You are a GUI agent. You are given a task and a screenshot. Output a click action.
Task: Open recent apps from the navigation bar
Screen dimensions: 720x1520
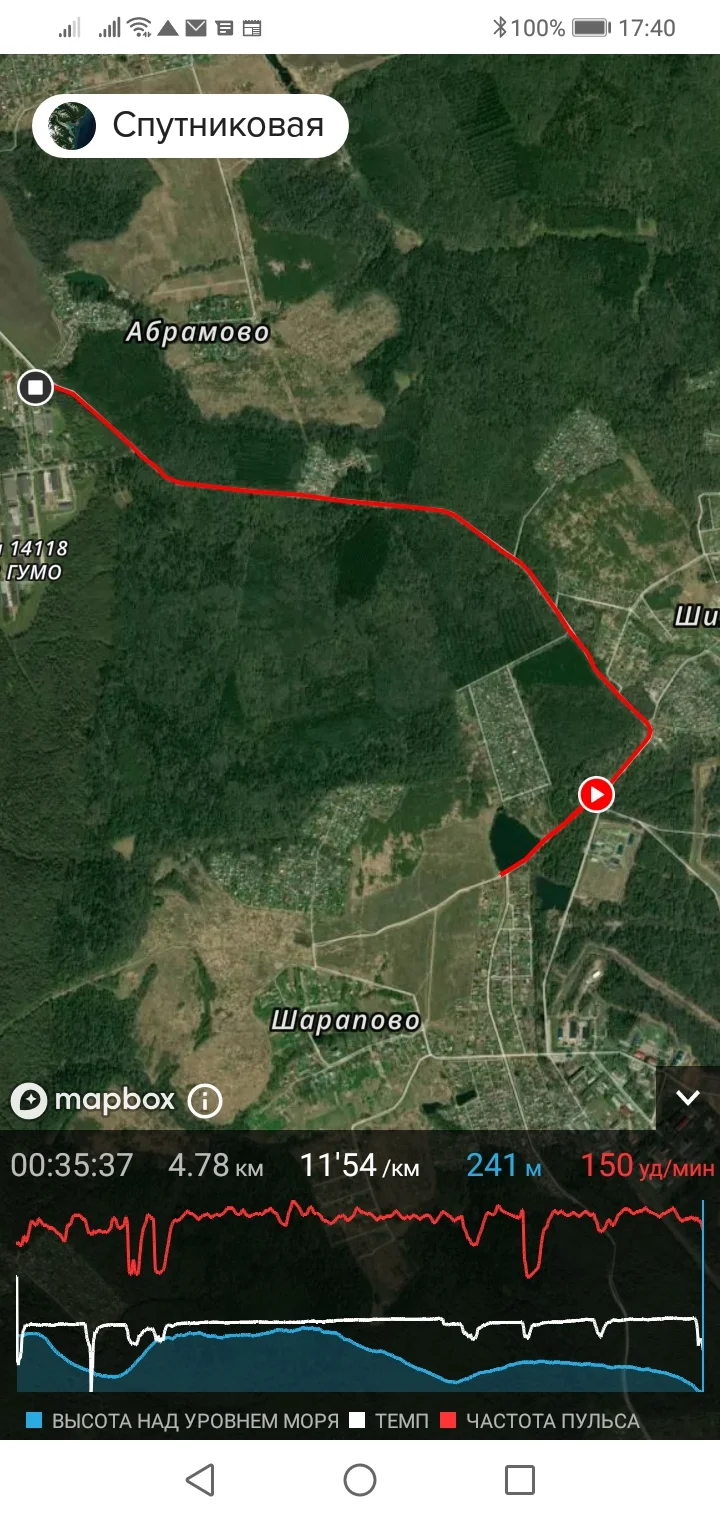[519, 1479]
